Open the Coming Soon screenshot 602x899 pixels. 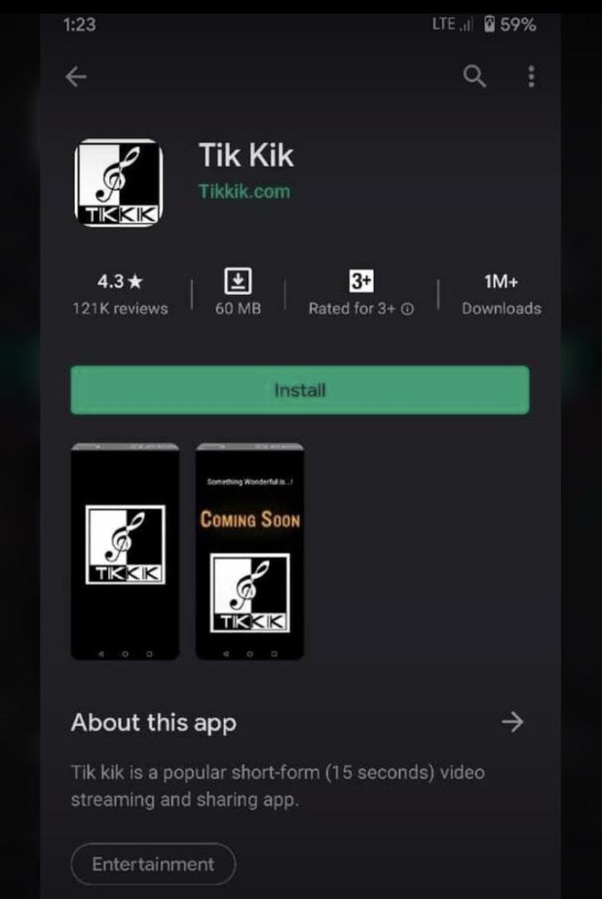coord(249,551)
